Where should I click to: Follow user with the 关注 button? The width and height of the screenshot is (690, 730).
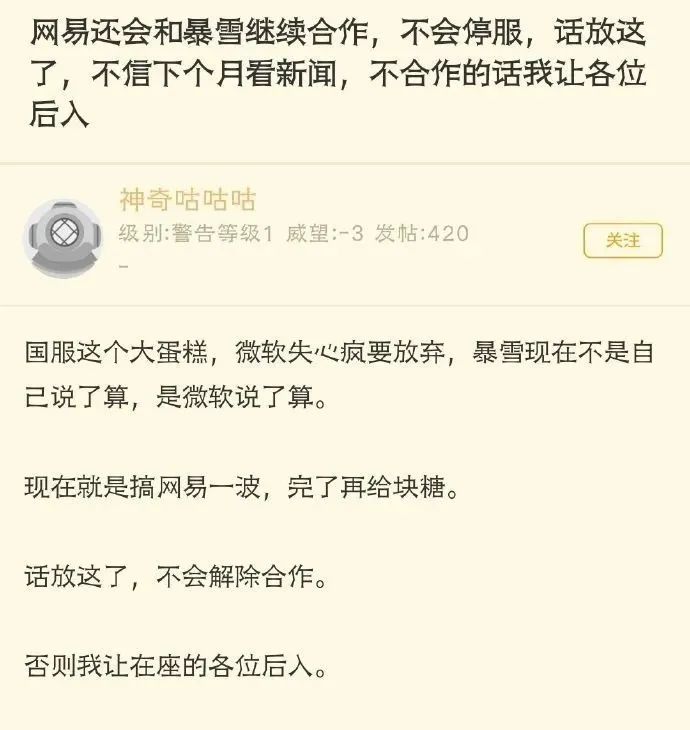[622, 240]
